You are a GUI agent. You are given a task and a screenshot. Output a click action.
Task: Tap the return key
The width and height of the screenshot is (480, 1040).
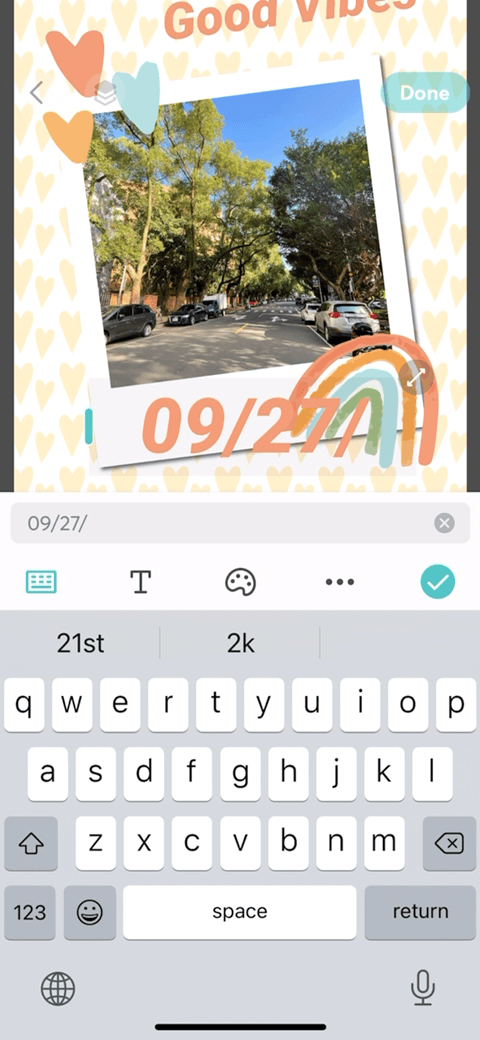pyautogui.click(x=420, y=912)
